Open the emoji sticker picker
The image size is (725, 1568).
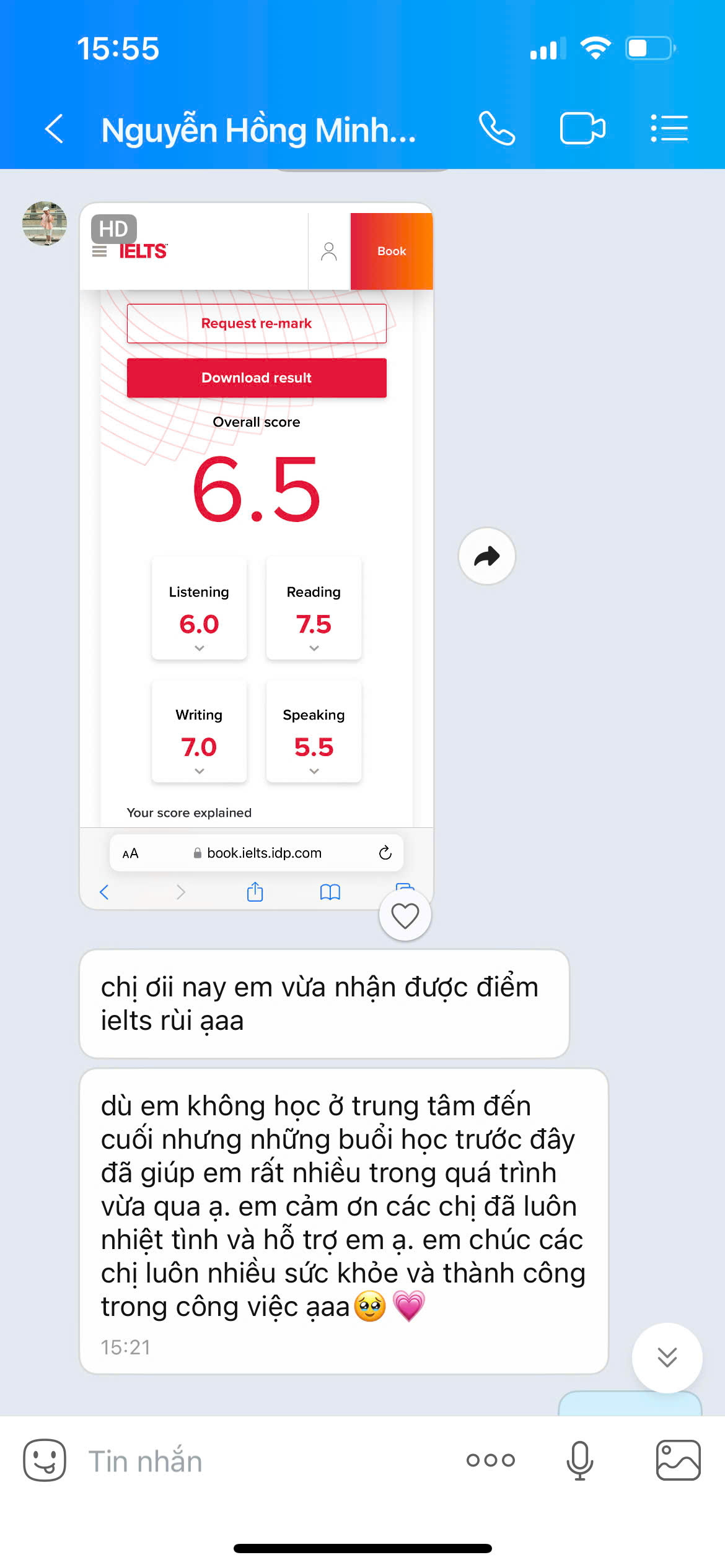click(x=45, y=1460)
